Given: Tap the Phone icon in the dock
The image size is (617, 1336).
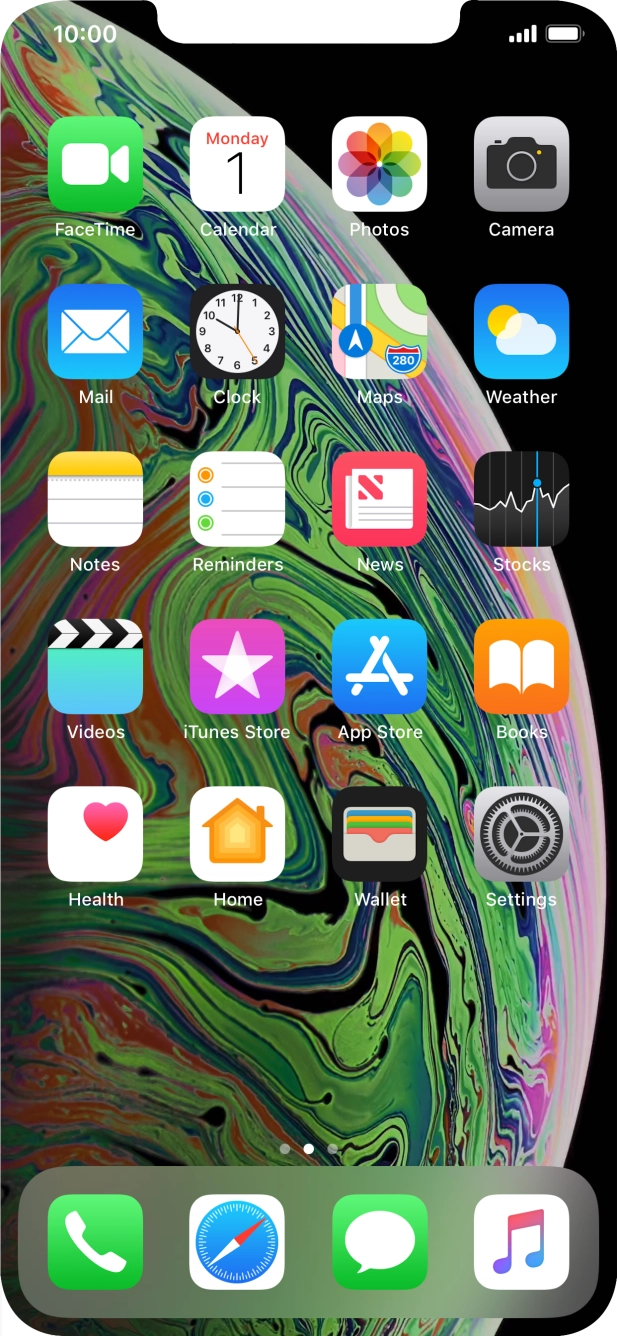Looking at the screenshot, I should [x=95, y=1242].
